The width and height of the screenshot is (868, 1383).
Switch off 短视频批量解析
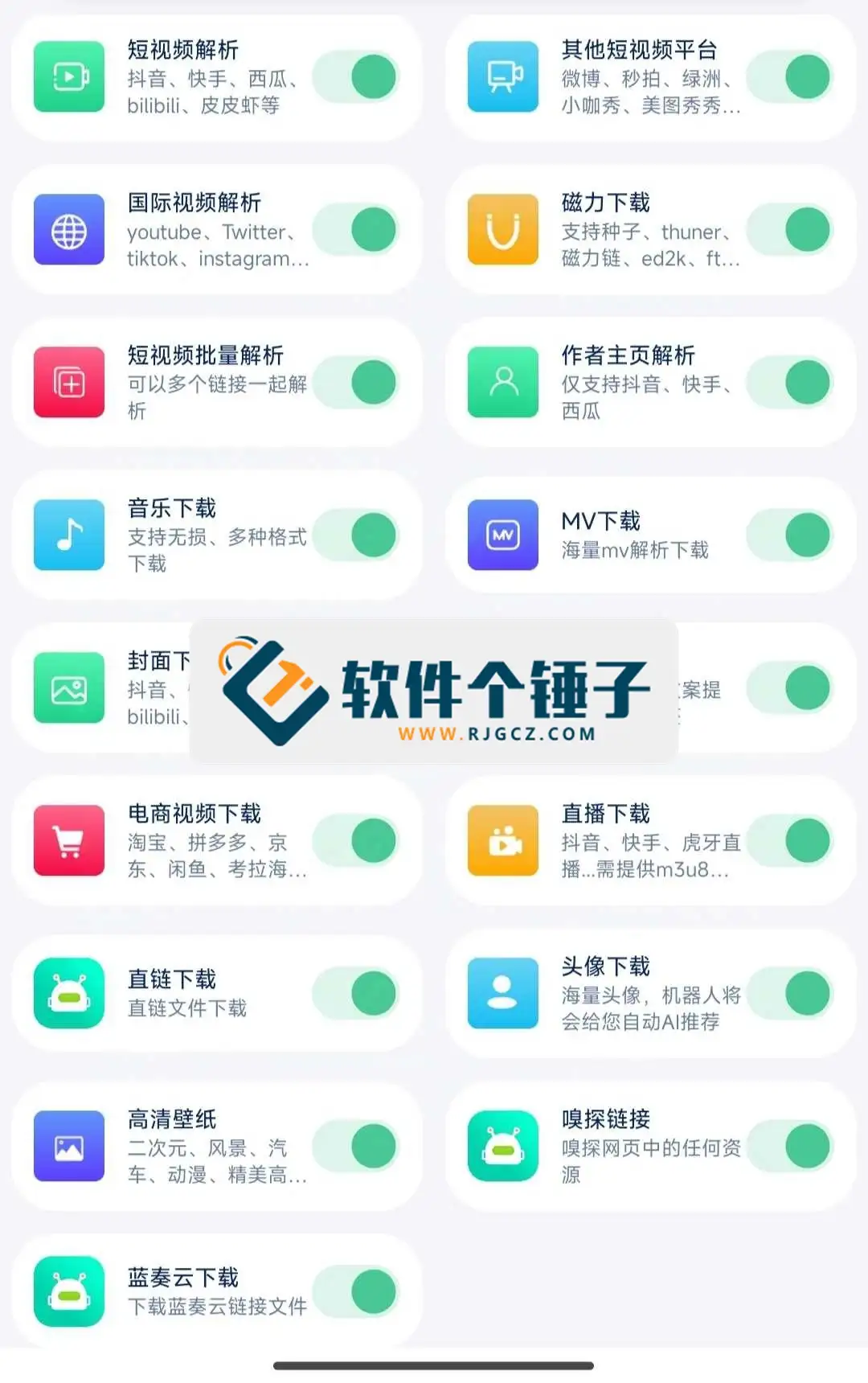[x=357, y=383]
